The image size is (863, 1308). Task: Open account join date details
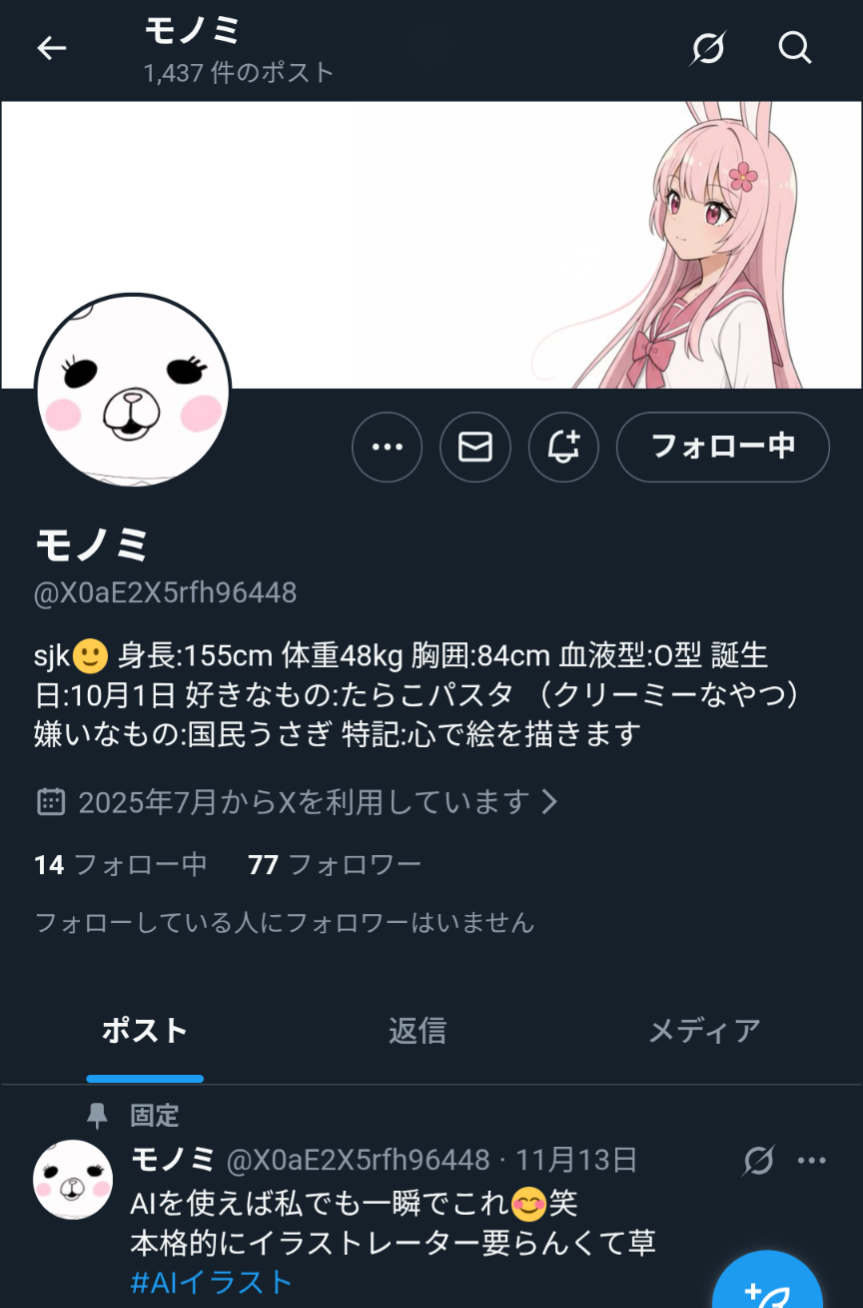point(297,801)
